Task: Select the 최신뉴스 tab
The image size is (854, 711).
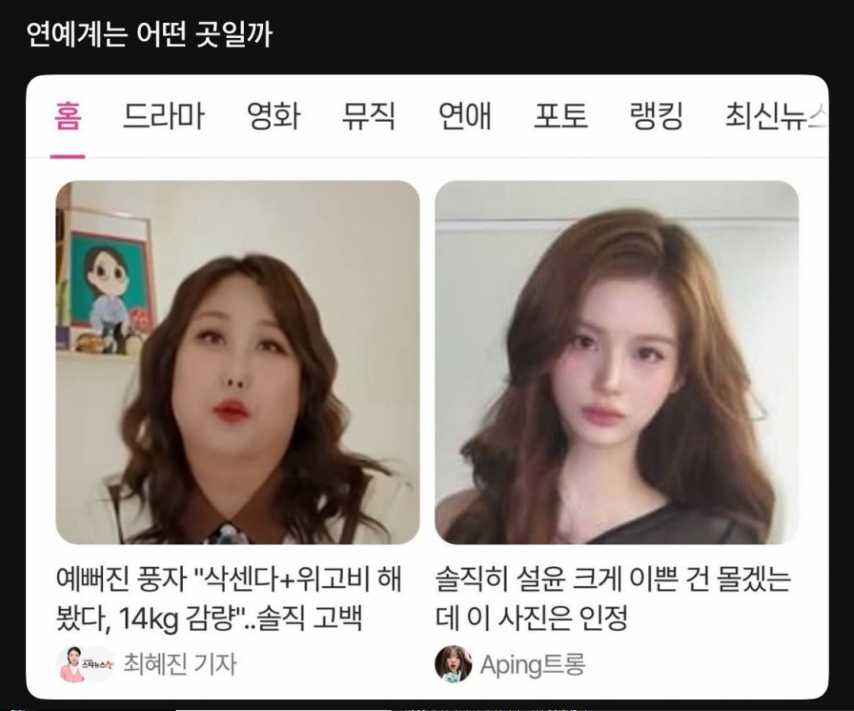Action: tap(775, 117)
